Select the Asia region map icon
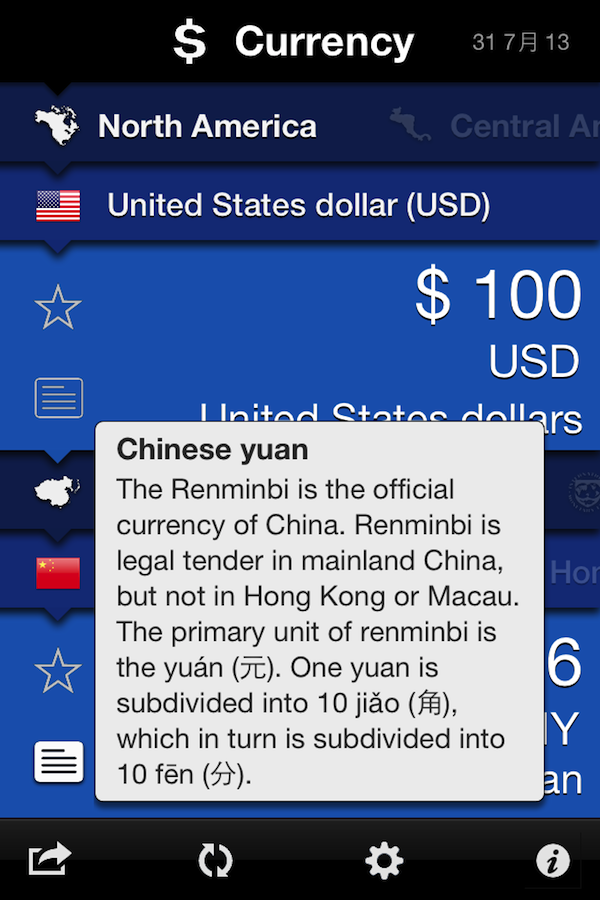 [x=57, y=491]
